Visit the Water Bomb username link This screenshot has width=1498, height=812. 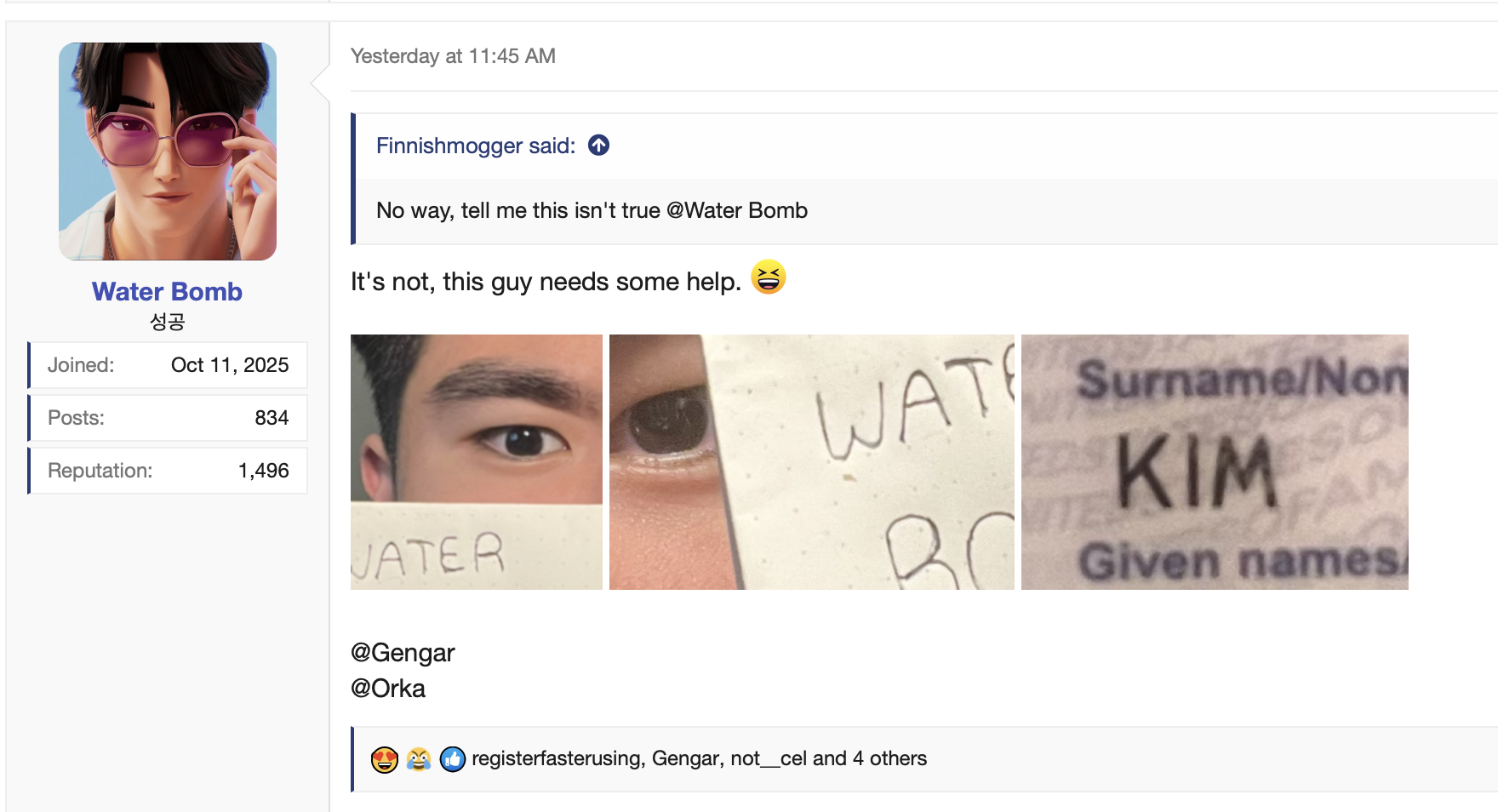point(167,292)
